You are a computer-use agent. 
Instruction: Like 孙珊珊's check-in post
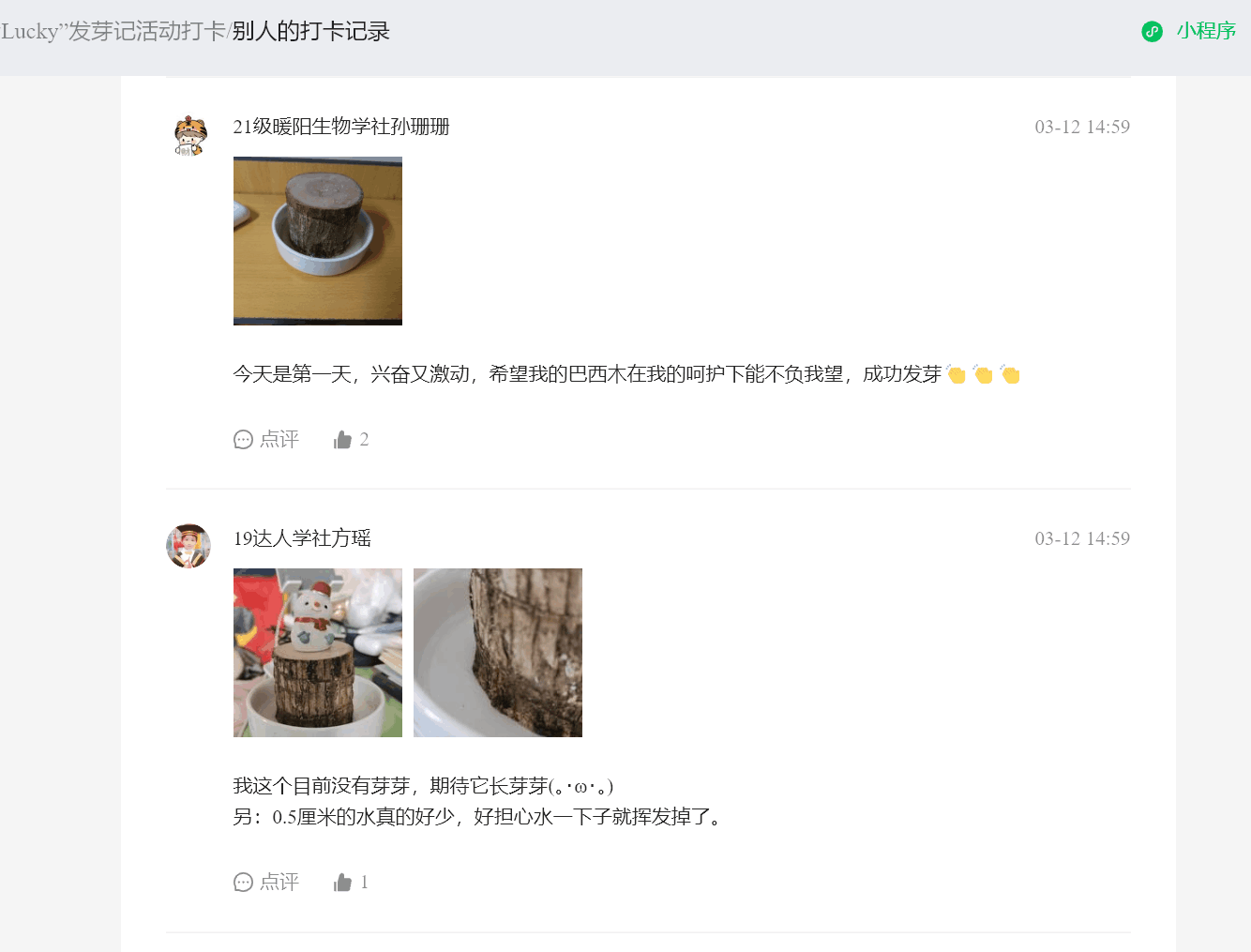tap(351, 439)
